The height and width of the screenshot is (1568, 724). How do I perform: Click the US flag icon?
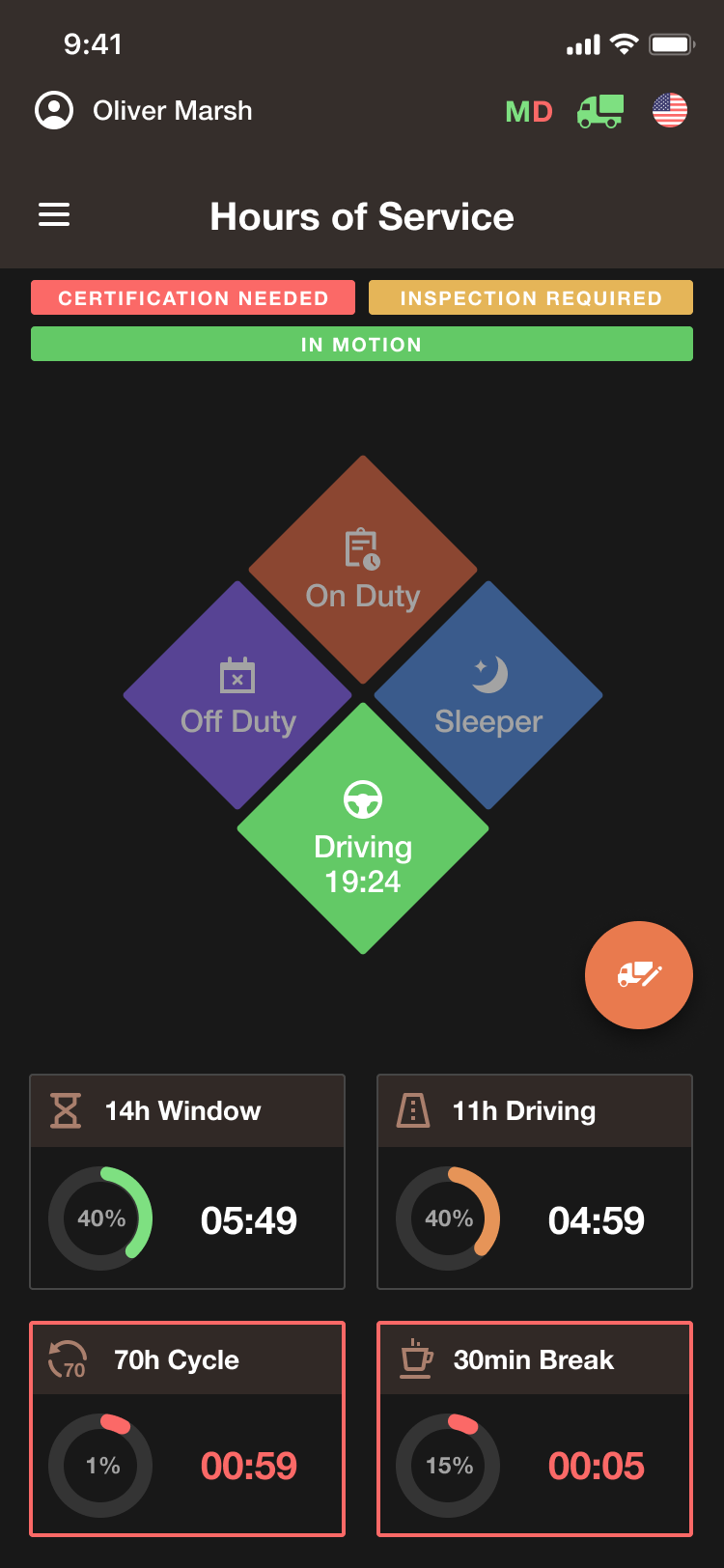click(670, 109)
